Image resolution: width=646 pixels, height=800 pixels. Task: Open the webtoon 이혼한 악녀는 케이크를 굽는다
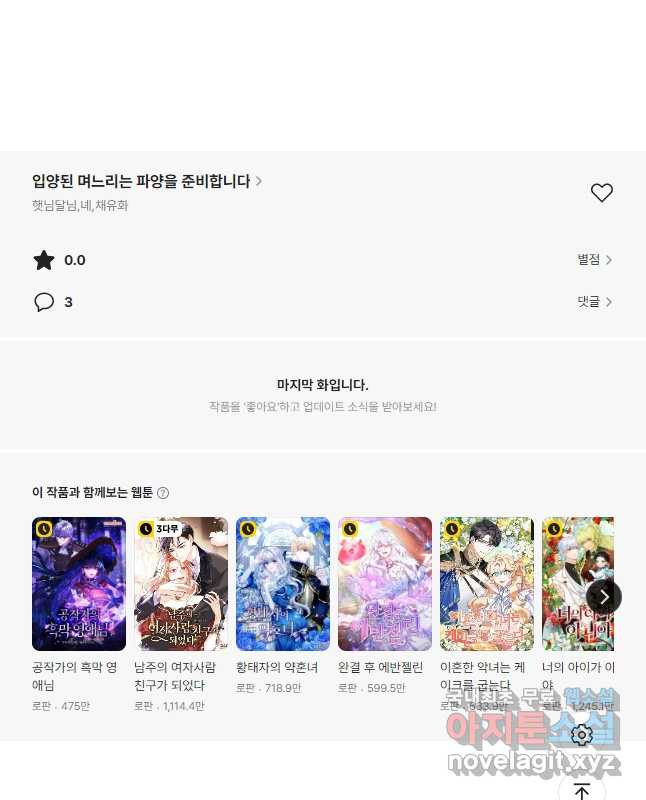pyautogui.click(x=487, y=584)
